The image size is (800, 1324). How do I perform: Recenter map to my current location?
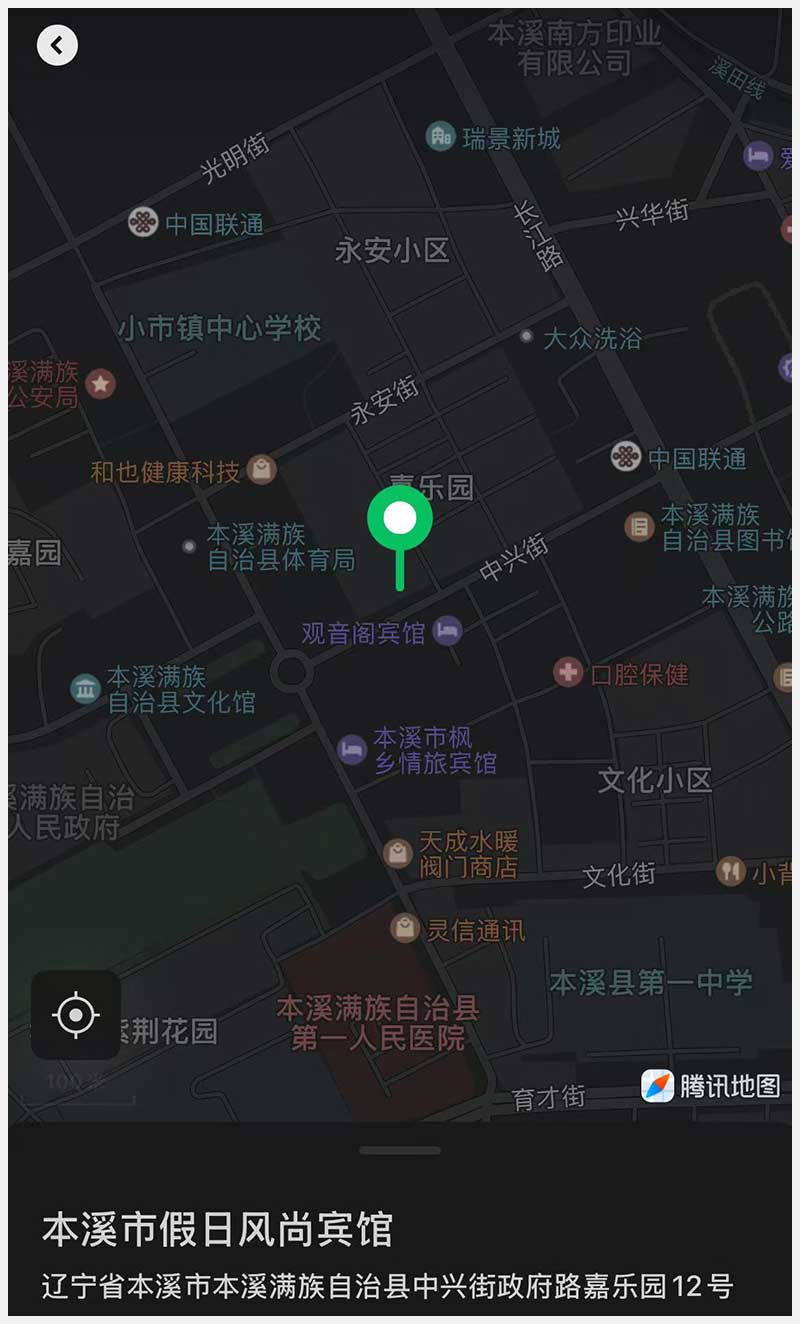click(76, 1015)
